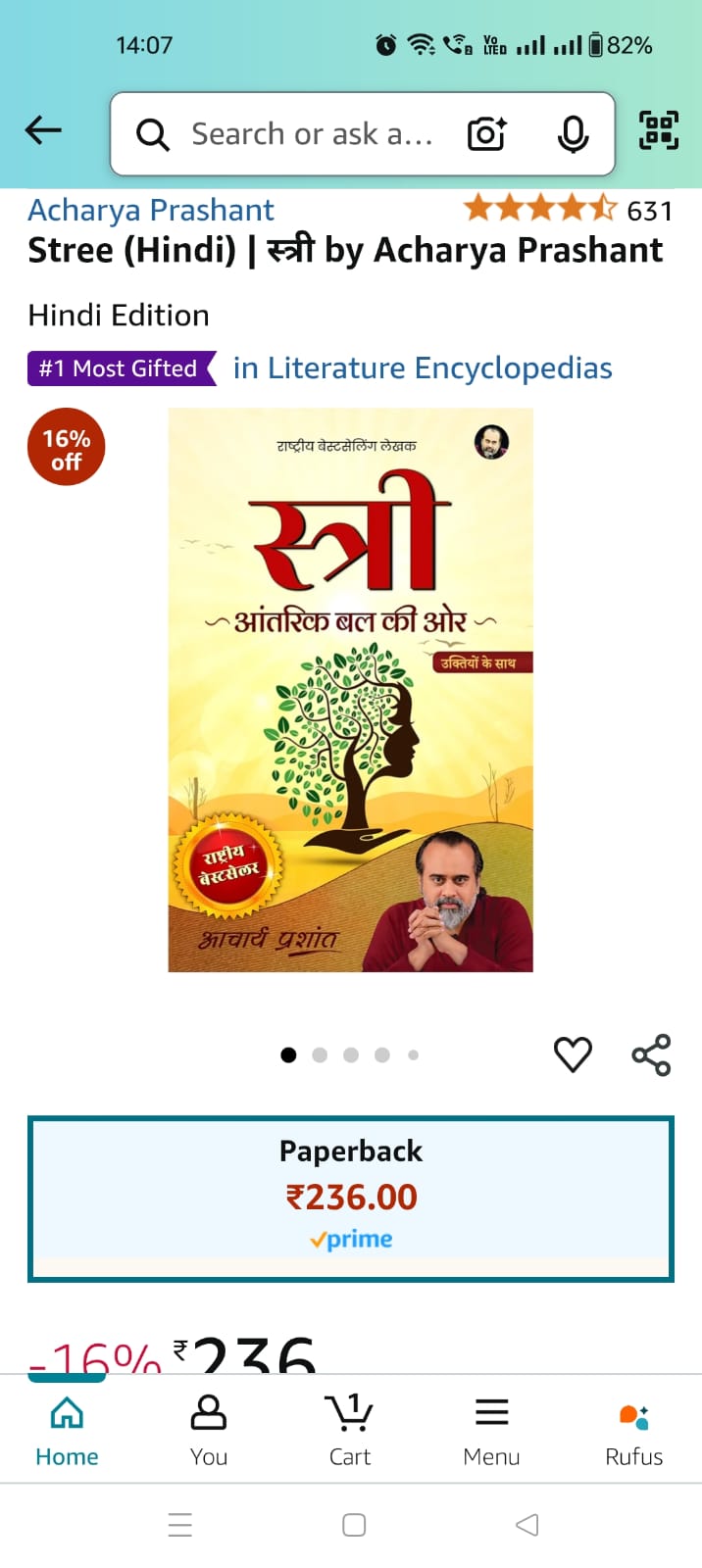Open the Menu tab
The image size is (702, 1568).
tap(491, 1430)
